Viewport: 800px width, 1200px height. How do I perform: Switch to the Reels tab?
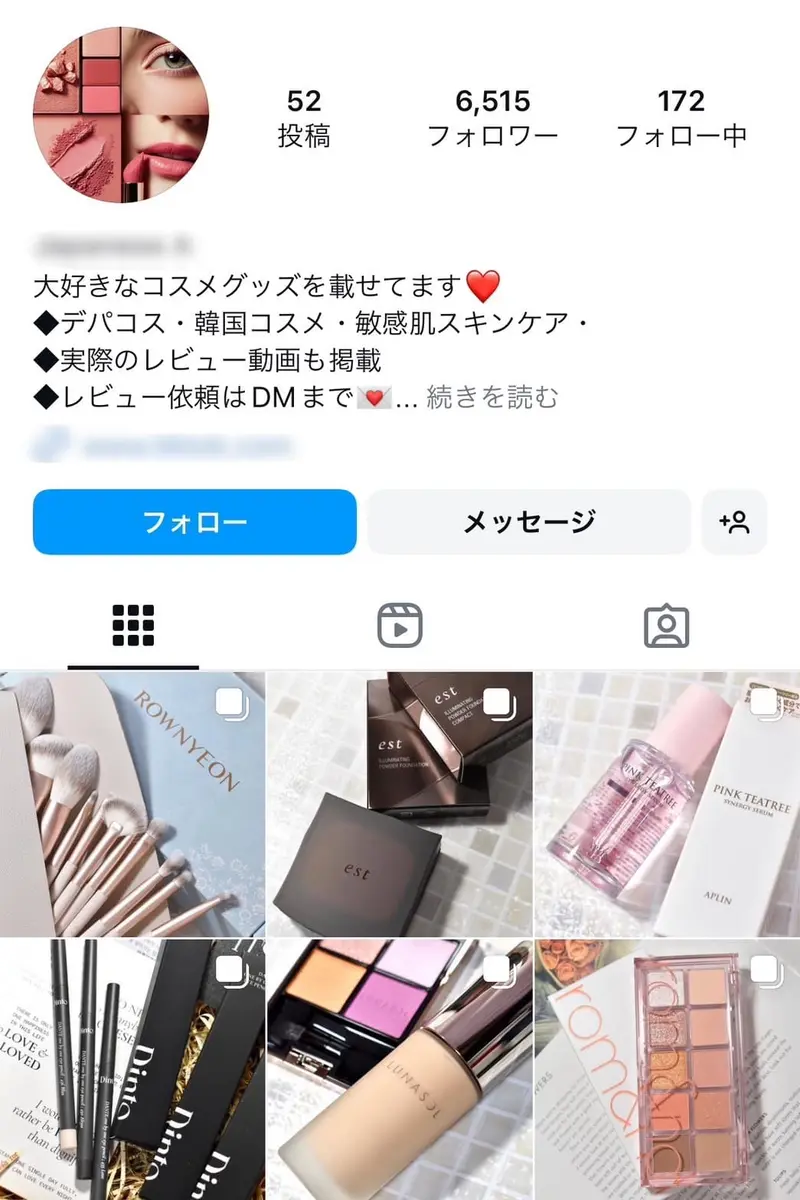[x=400, y=626]
